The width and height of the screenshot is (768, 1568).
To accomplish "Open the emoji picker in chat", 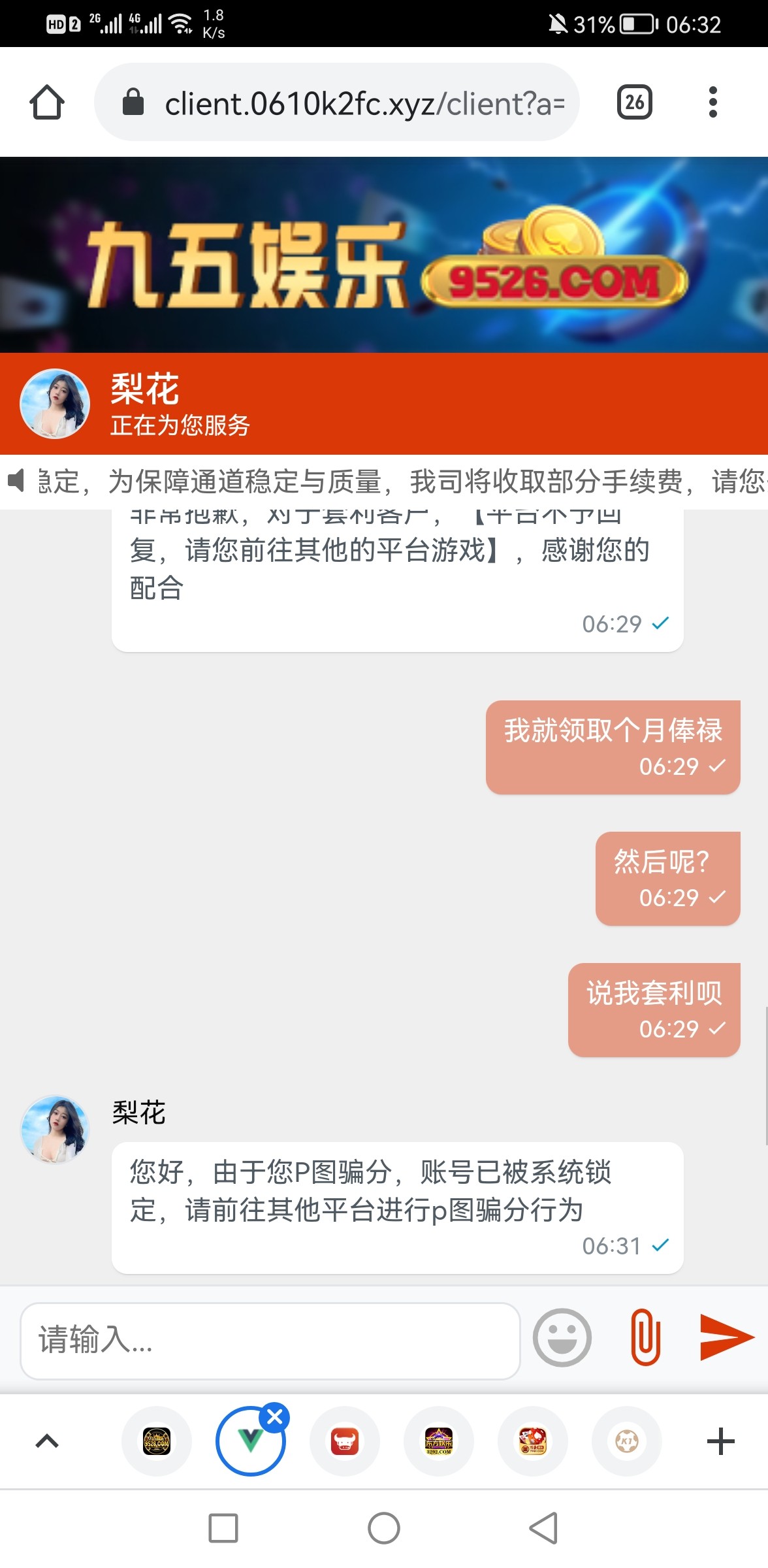I will coord(562,1338).
